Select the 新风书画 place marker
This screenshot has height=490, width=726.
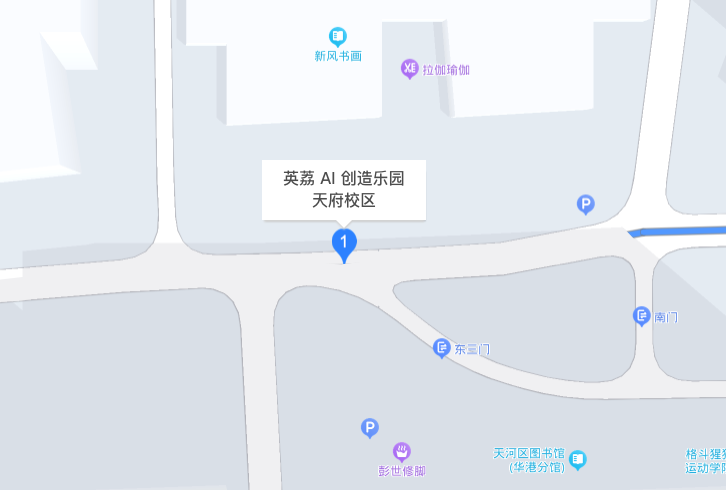pyautogui.click(x=338, y=37)
